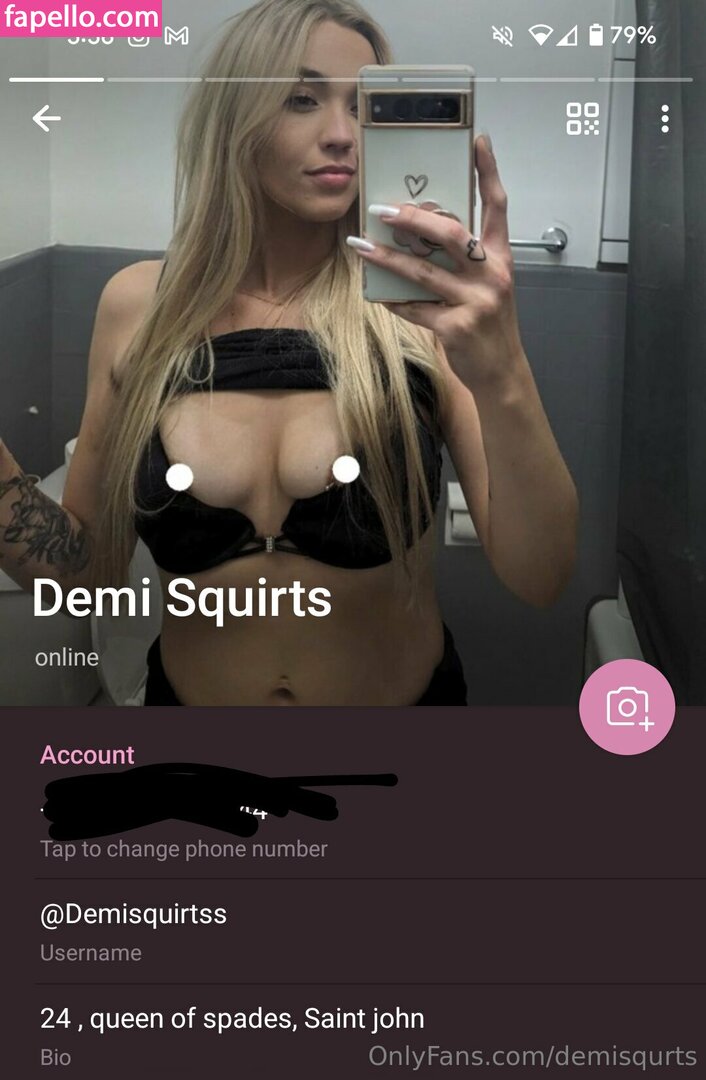Open the three-dot overflow menu
The height and width of the screenshot is (1080, 706).
pyautogui.click(x=665, y=119)
